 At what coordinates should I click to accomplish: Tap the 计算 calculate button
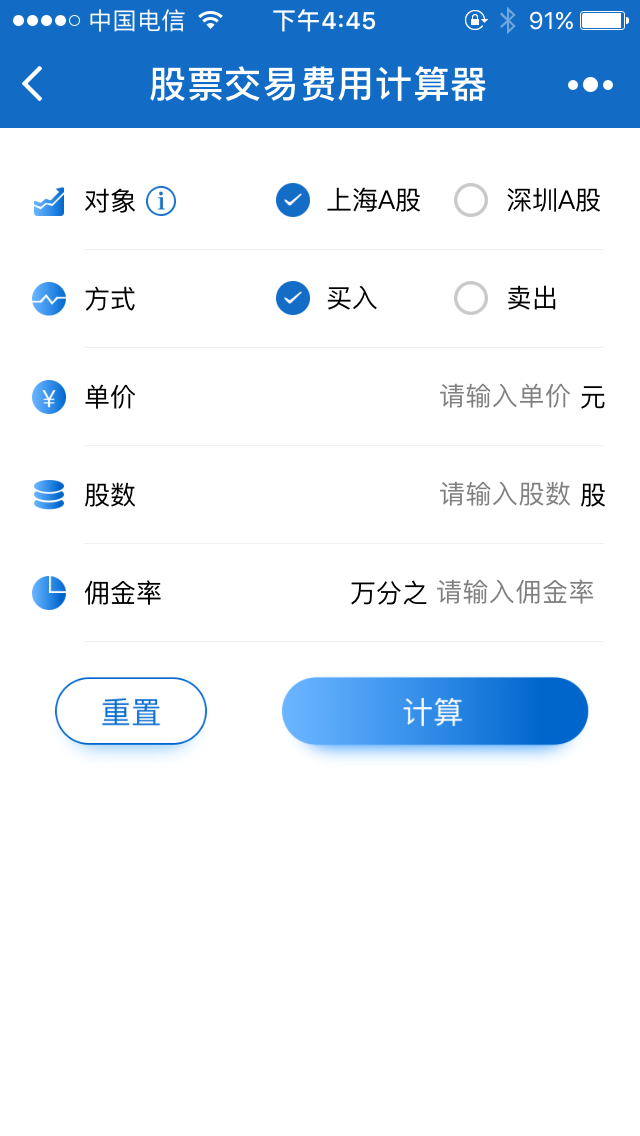435,711
